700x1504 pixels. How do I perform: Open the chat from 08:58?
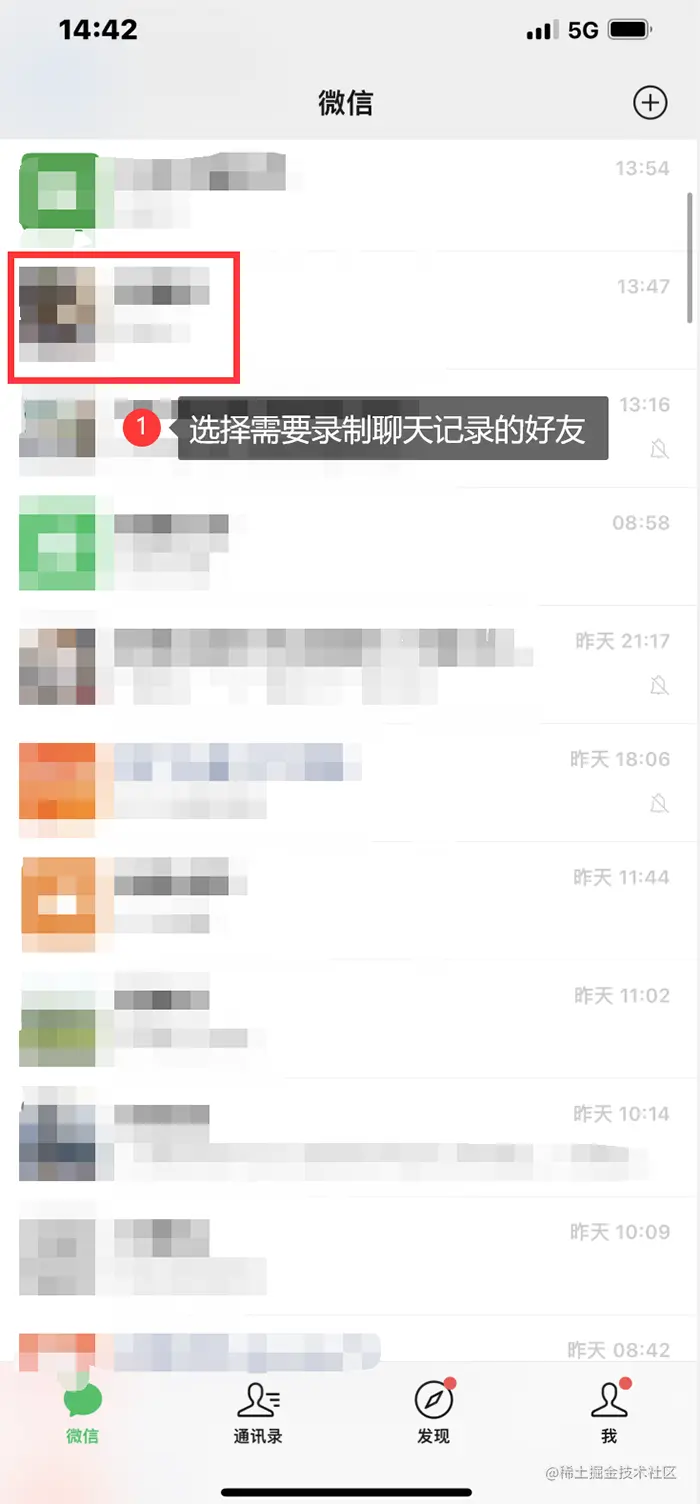[350, 546]
